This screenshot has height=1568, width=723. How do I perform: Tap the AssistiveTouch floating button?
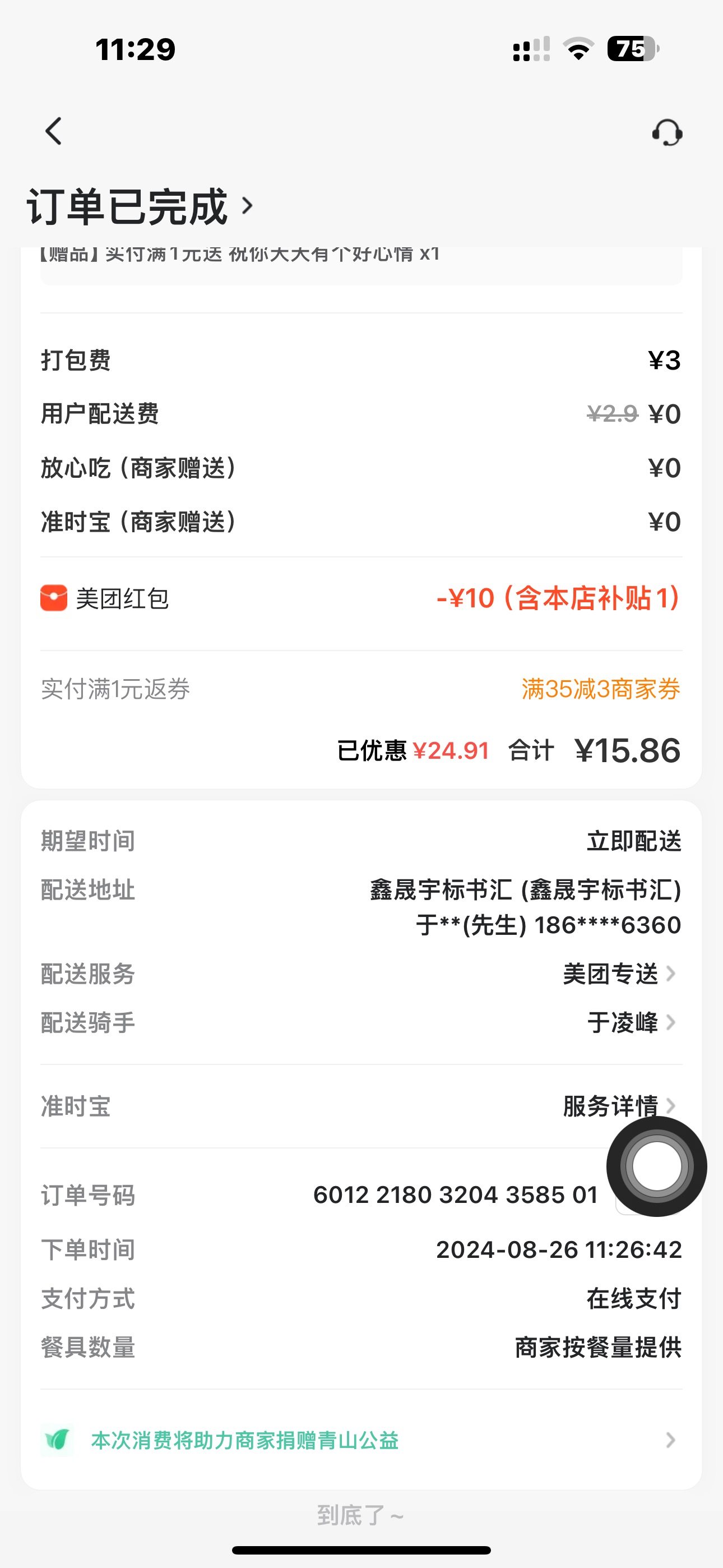pyautogui.click(x=656, y=1166)
